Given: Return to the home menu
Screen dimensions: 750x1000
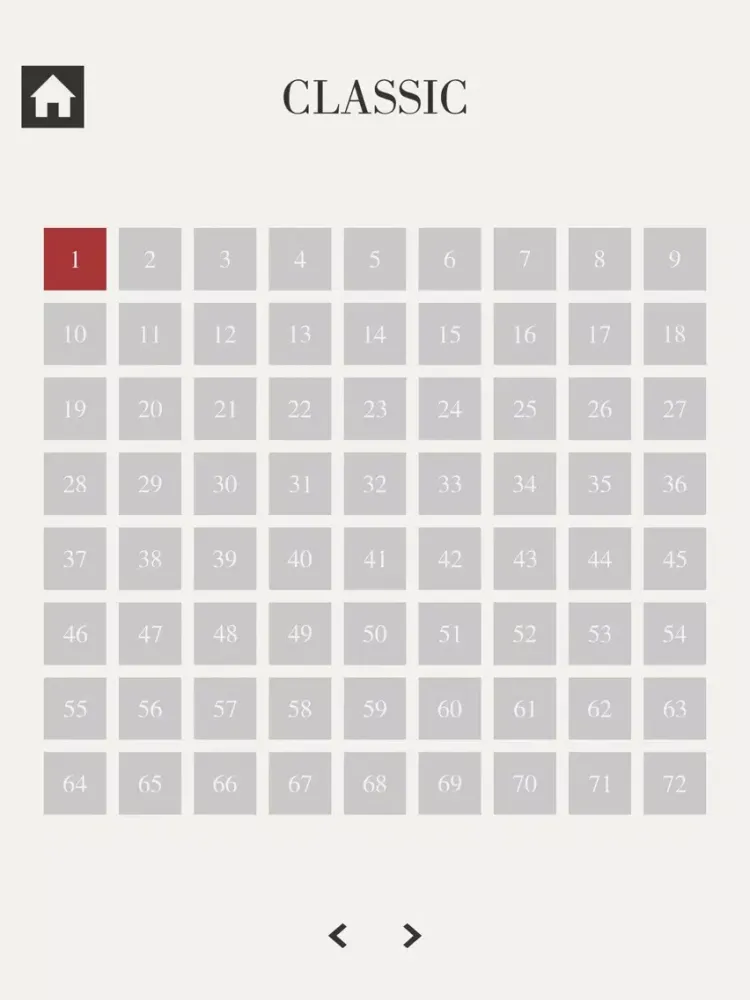Looking at the screenshot, I should [x=52, y=97].
